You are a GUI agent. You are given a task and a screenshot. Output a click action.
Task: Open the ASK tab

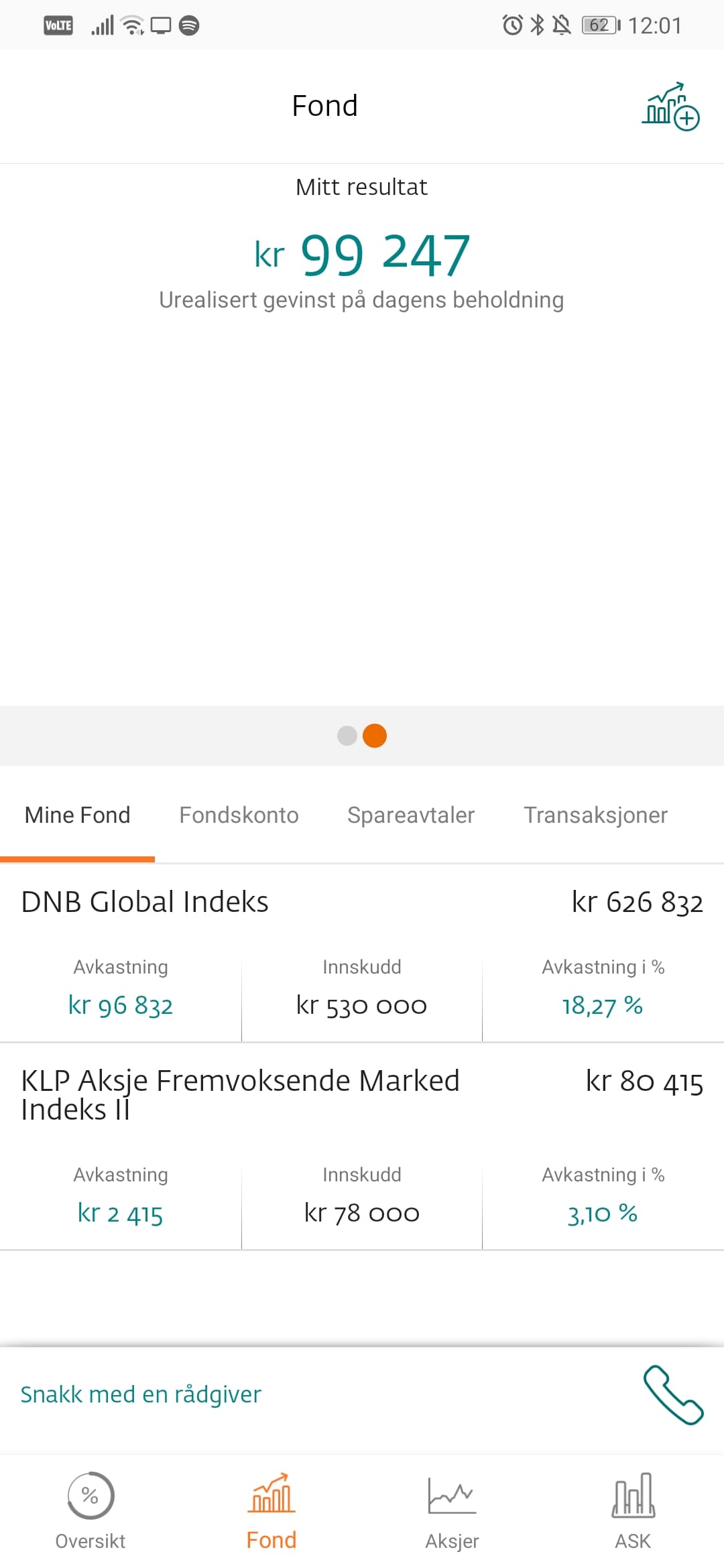[x=633, y=1511]
